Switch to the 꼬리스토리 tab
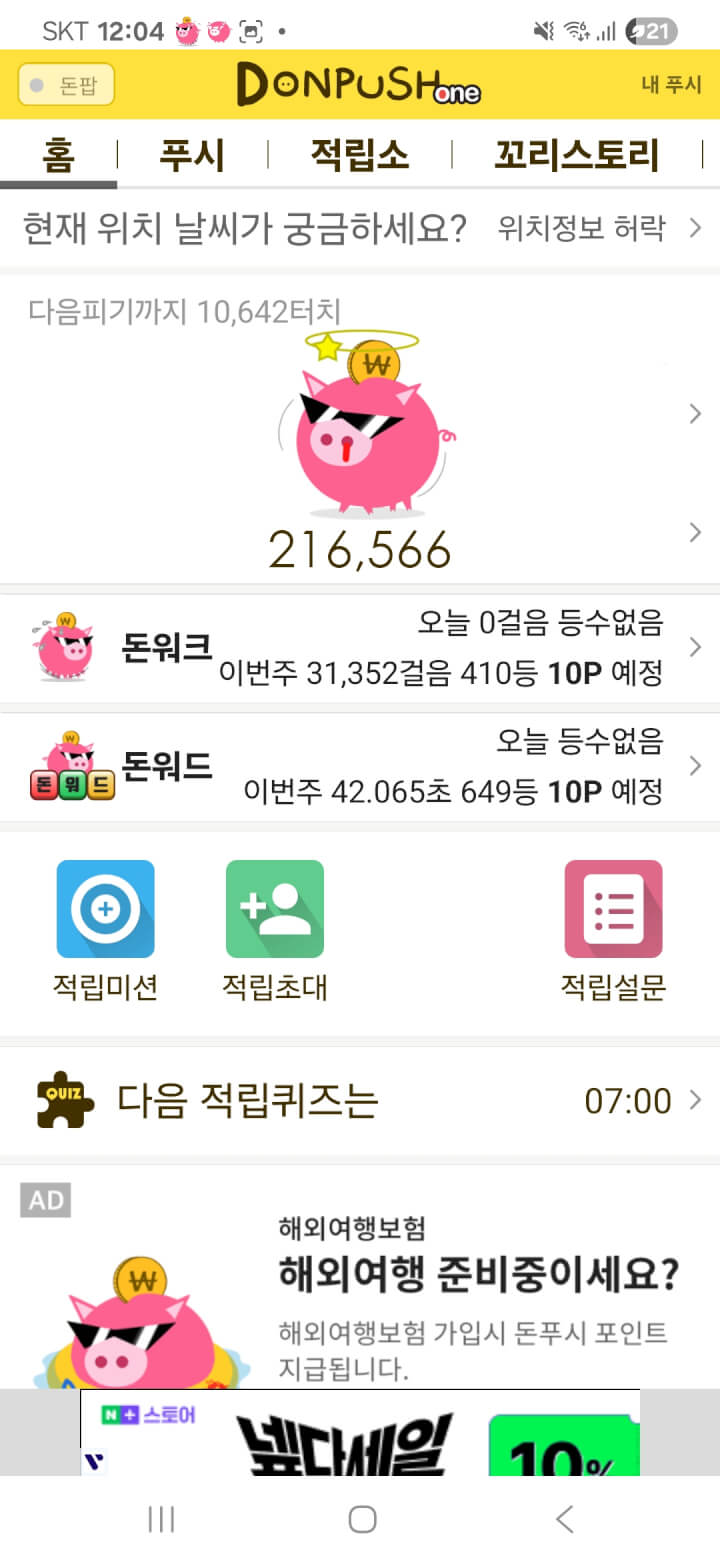Image resolution: width=720 pixels, height=1560 pixels. point(577,156)
